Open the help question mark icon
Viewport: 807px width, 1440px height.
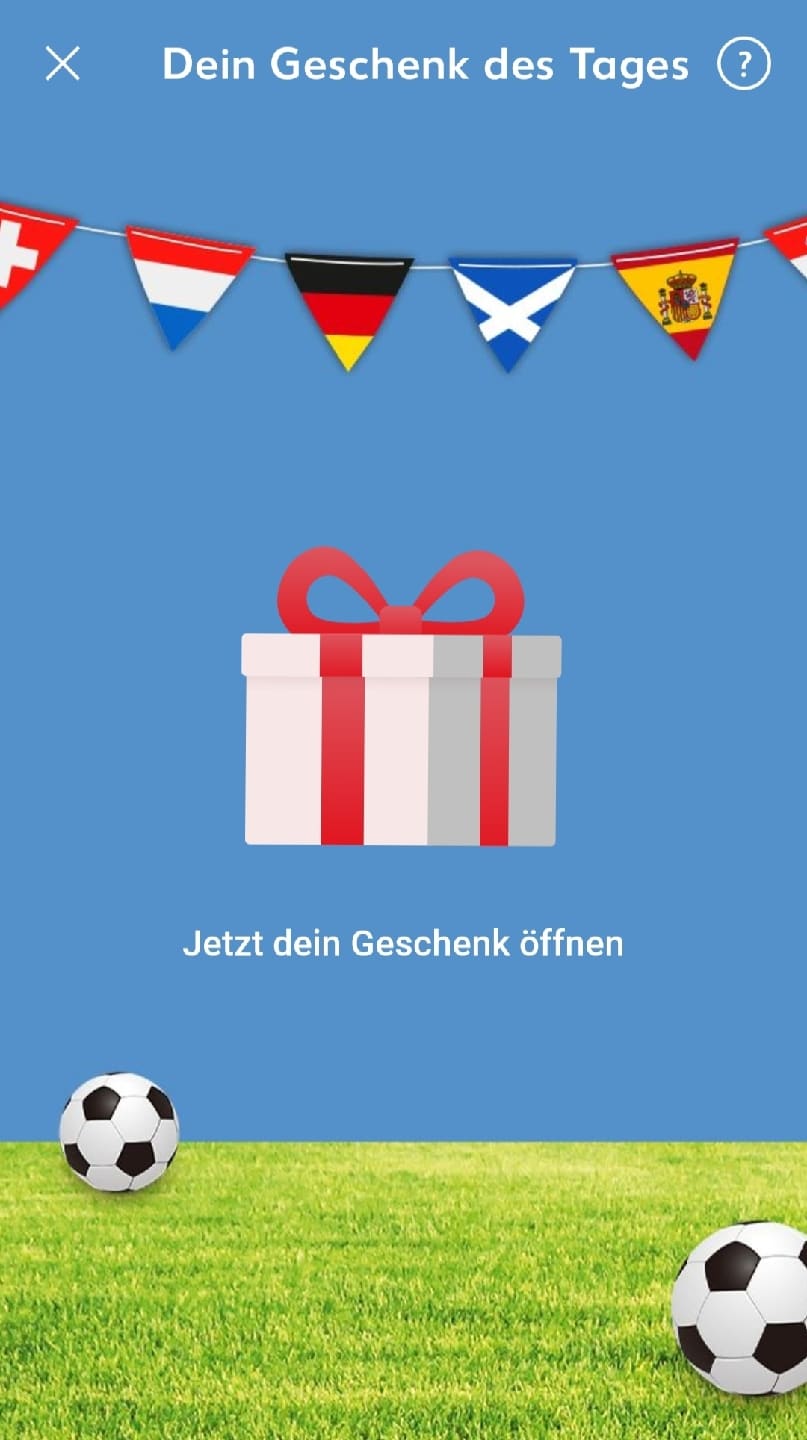[x=744, y=65]
